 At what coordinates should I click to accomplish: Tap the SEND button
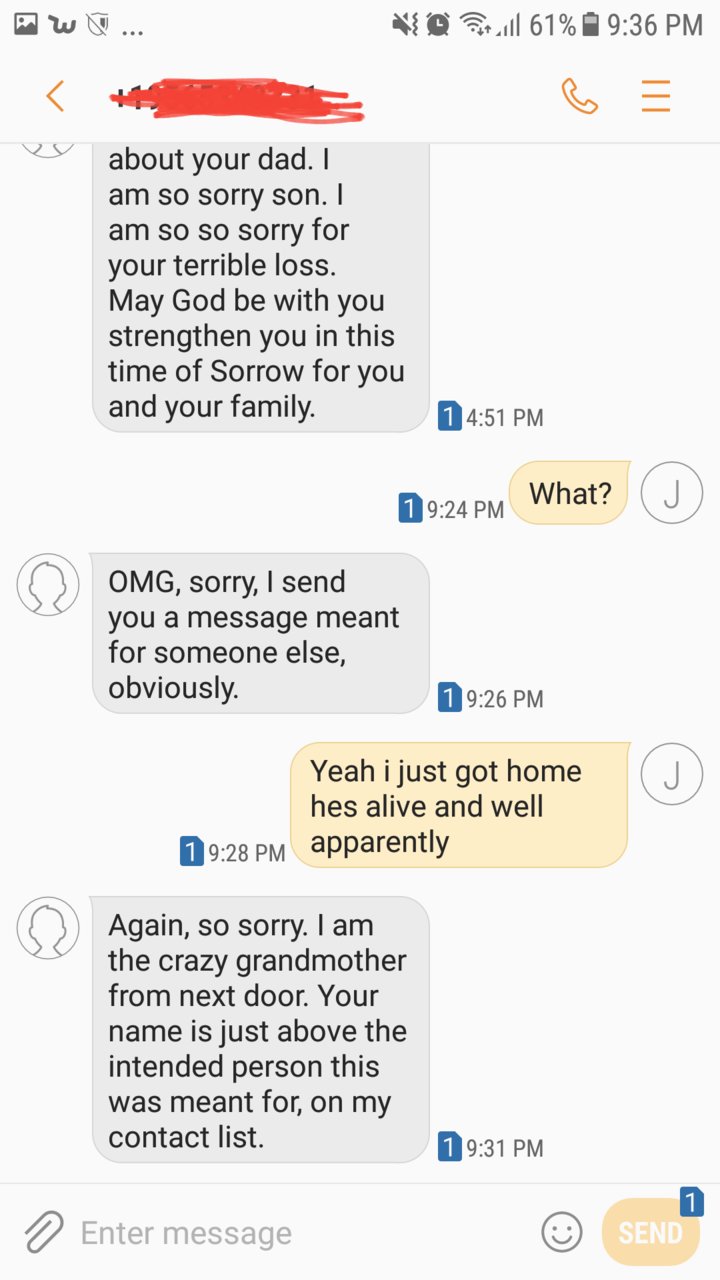(651, 1232)
